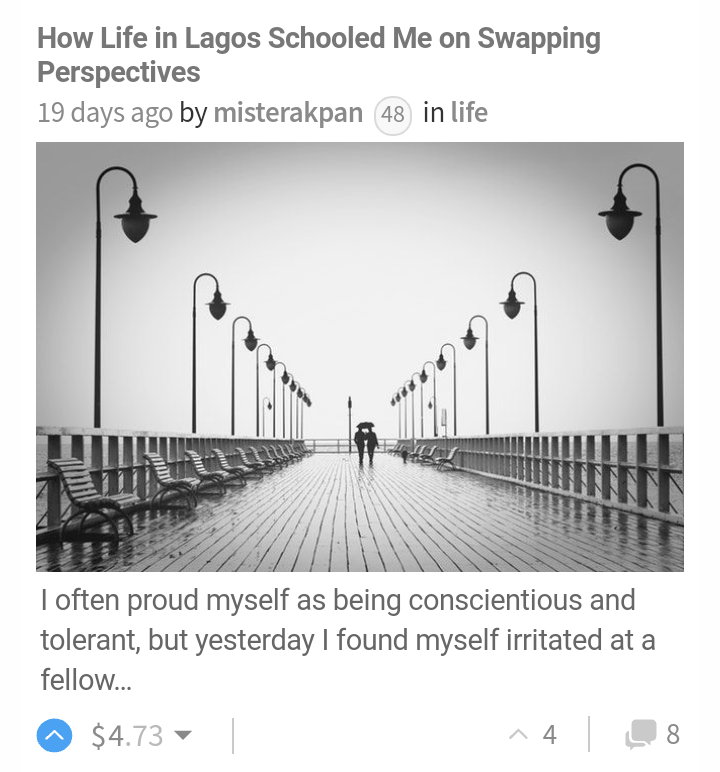Show the list of 4 voters
Screen dimensions: 720x772
point(537,735)
